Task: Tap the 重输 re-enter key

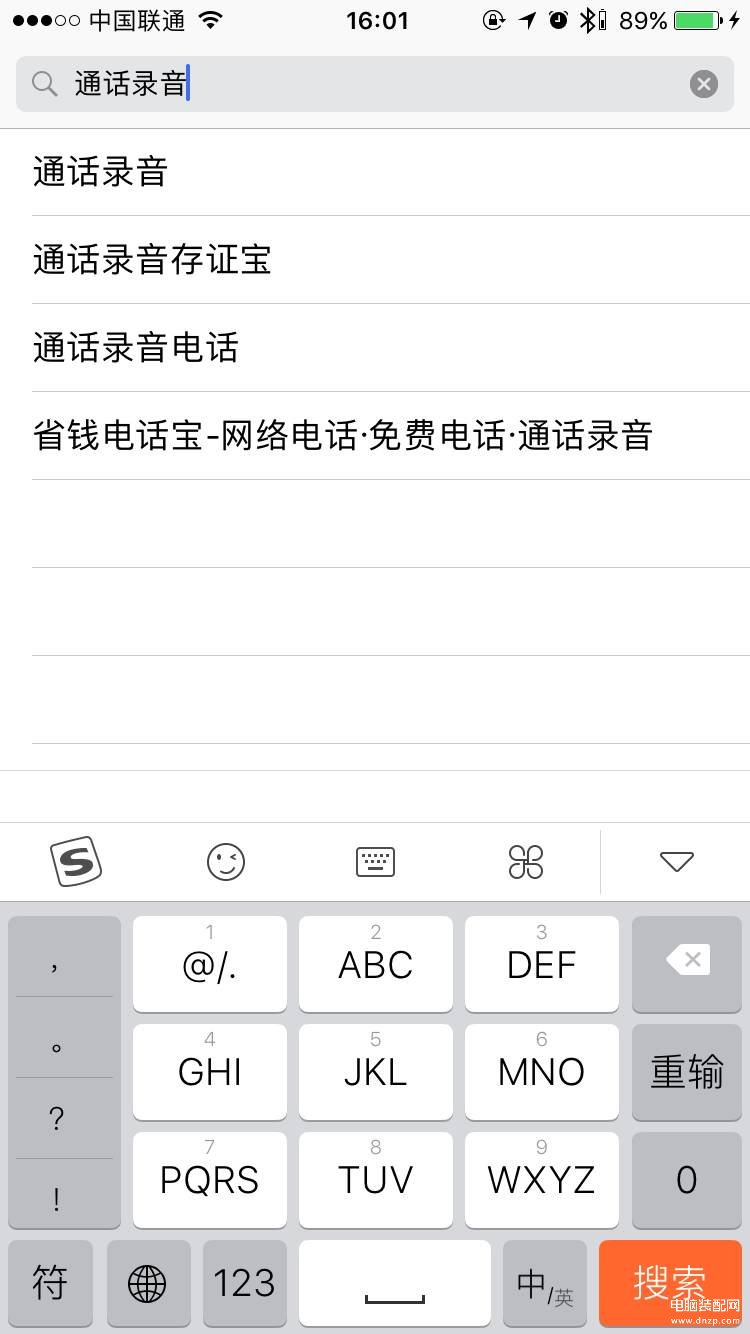Action: click(687, 1072)
